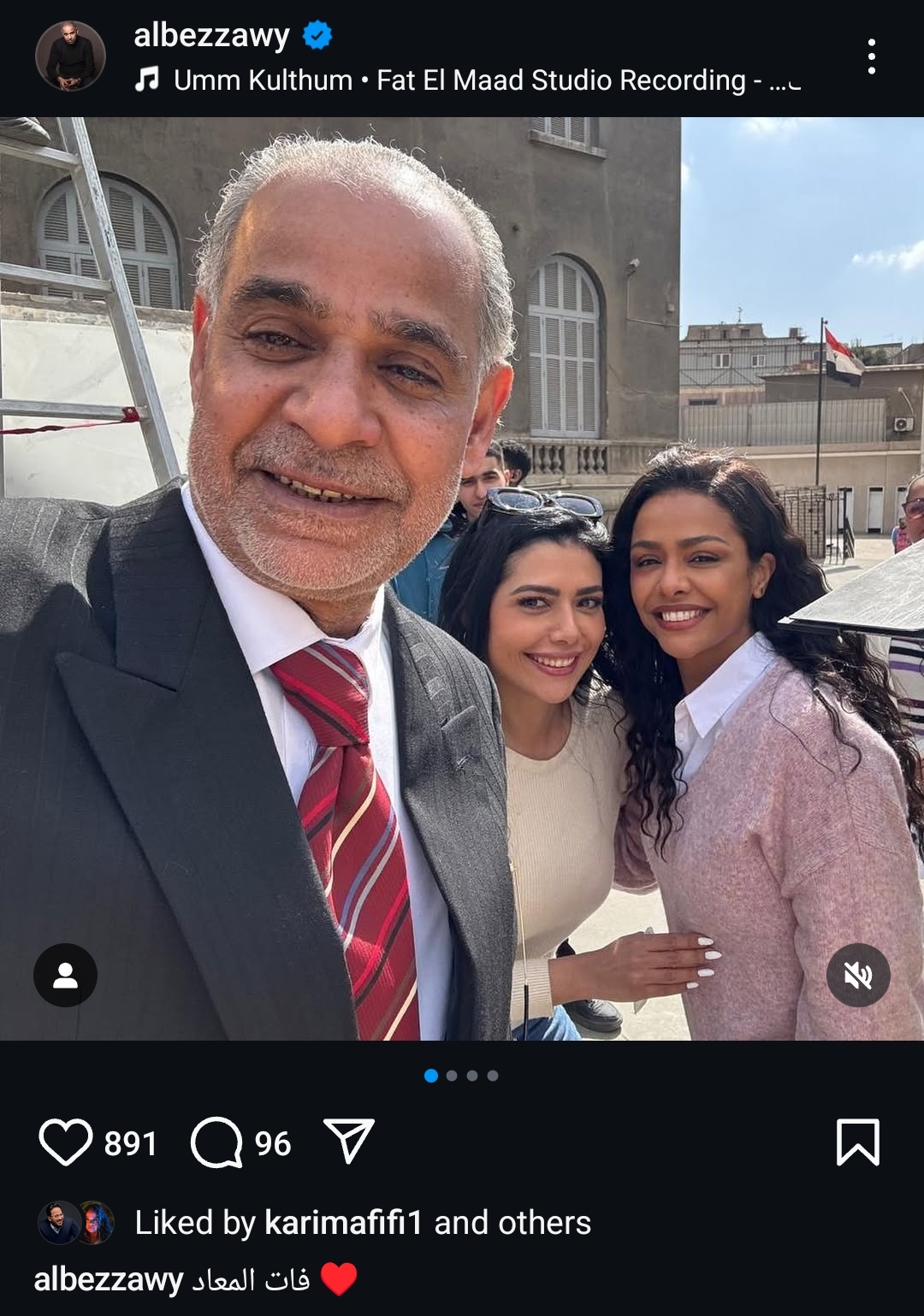This screenshot has height=1316, width=924.
Task: Unmute the post's audio
Action: [858, 975]
